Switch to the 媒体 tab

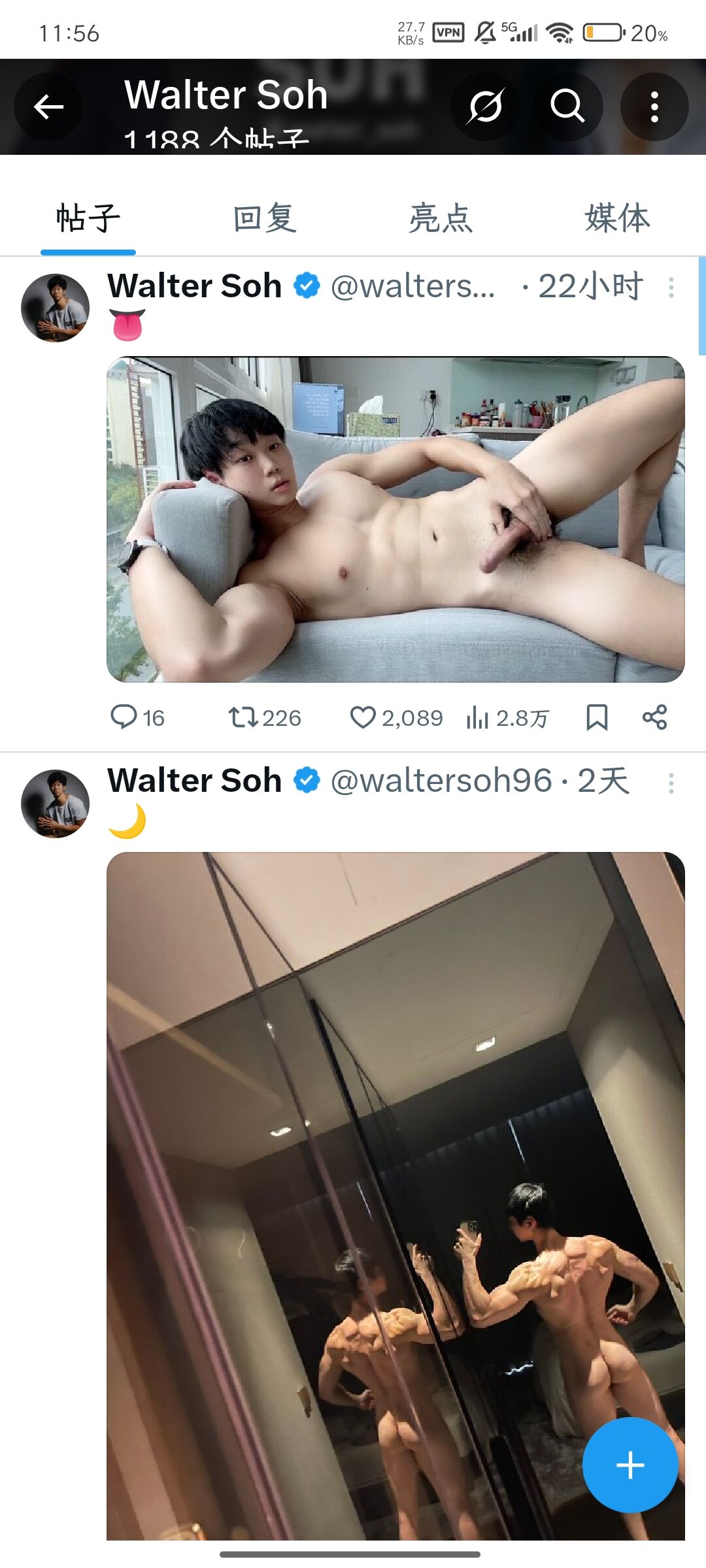point(618,218)
